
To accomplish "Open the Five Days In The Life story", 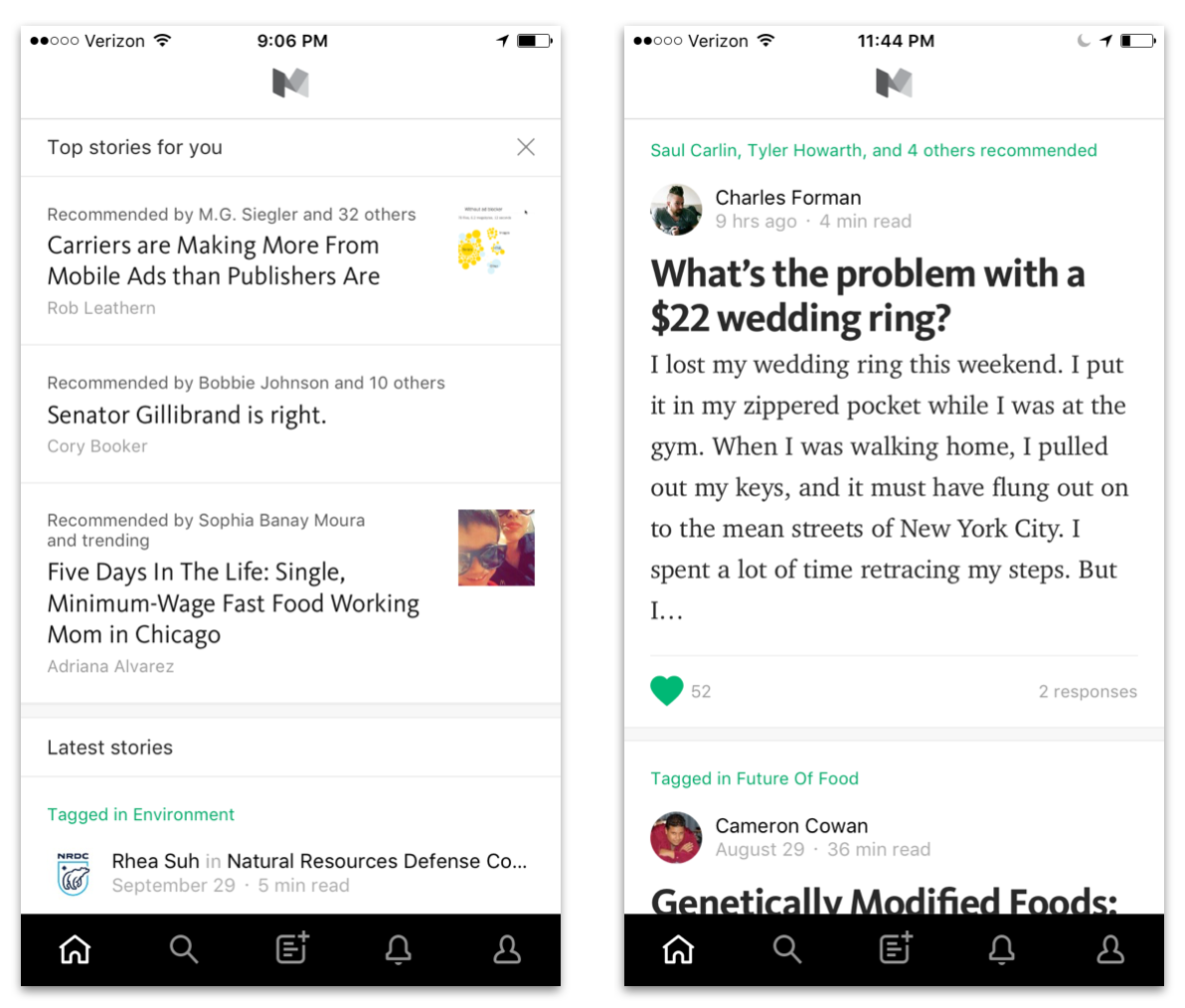I will pos(233,603).
